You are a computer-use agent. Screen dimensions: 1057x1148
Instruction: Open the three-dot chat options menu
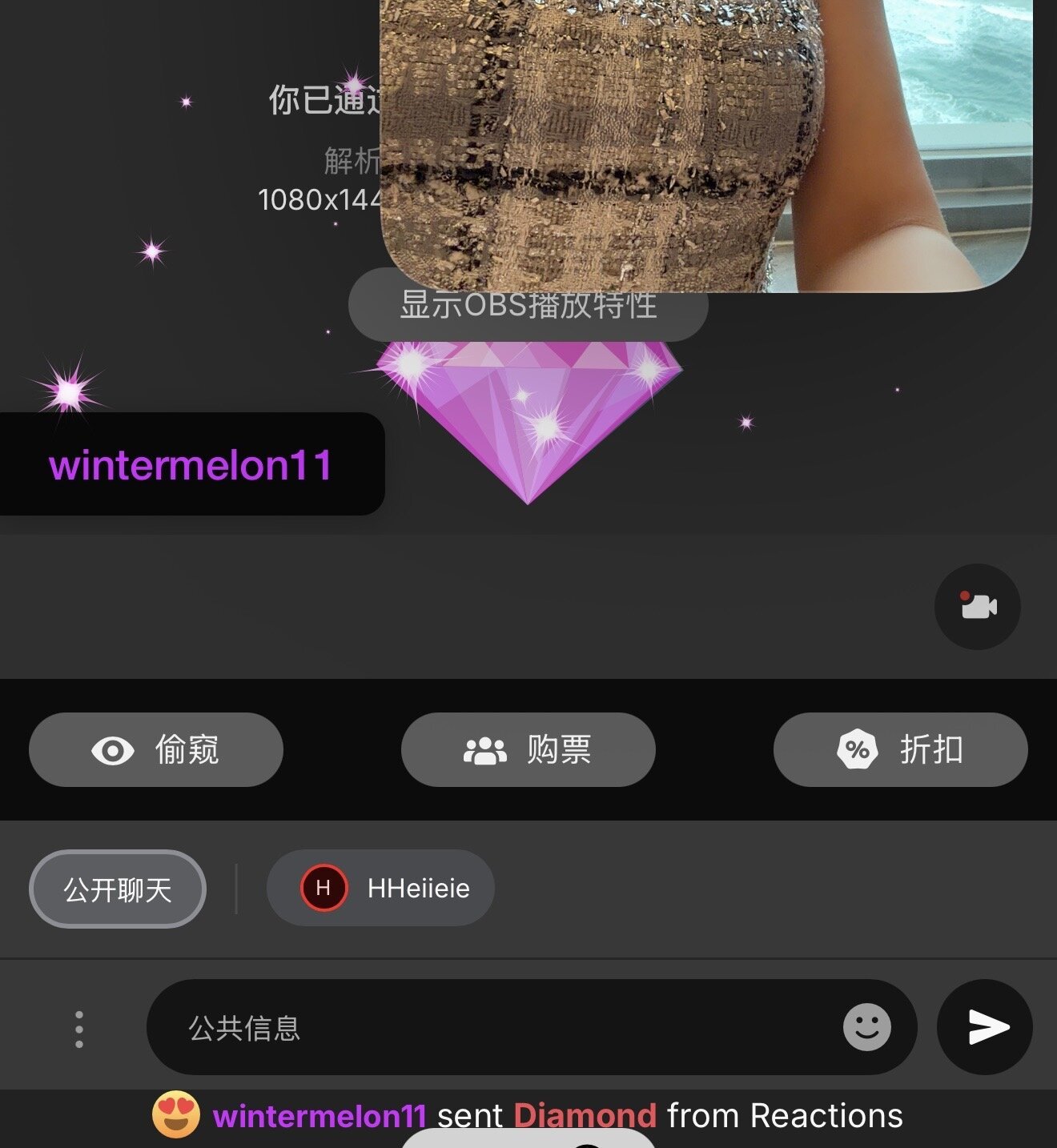(x=78, y=1029)
